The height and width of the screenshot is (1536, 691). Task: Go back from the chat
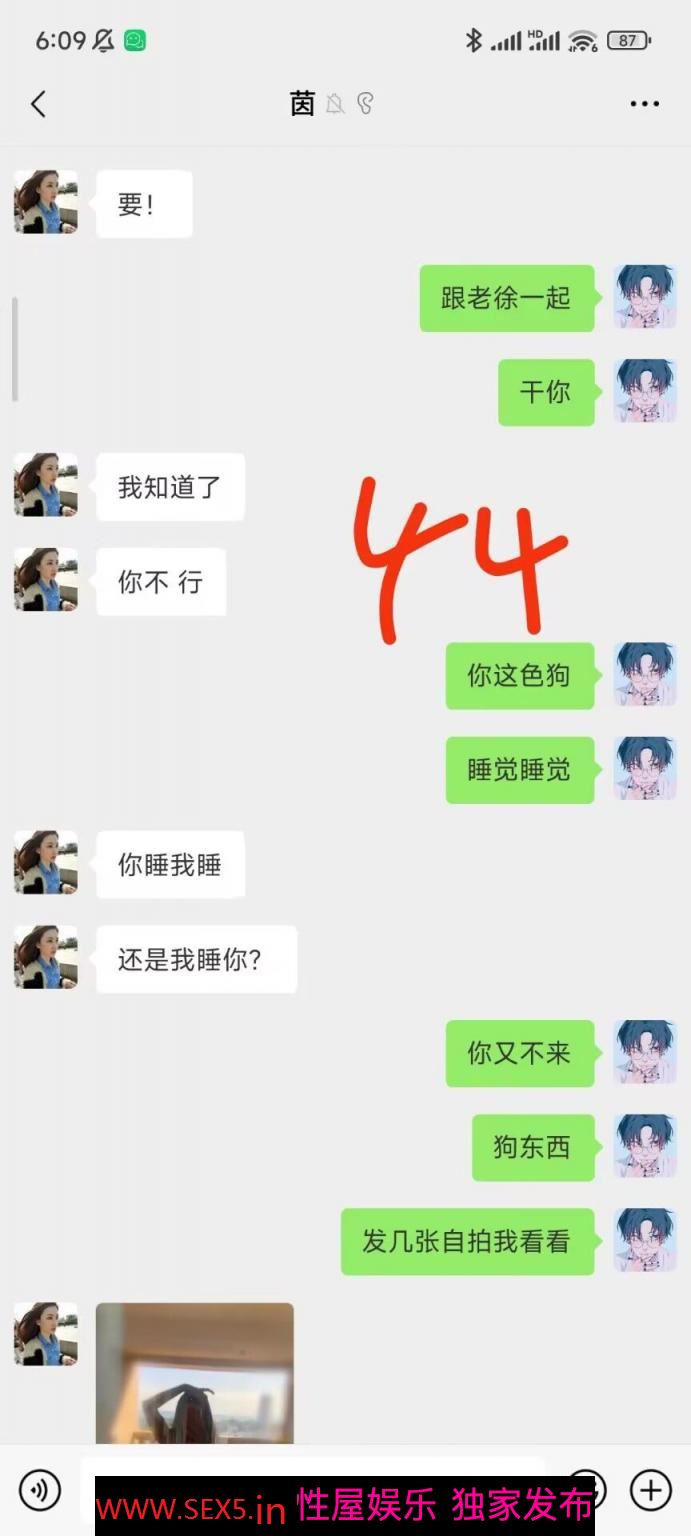pos(38,104)
